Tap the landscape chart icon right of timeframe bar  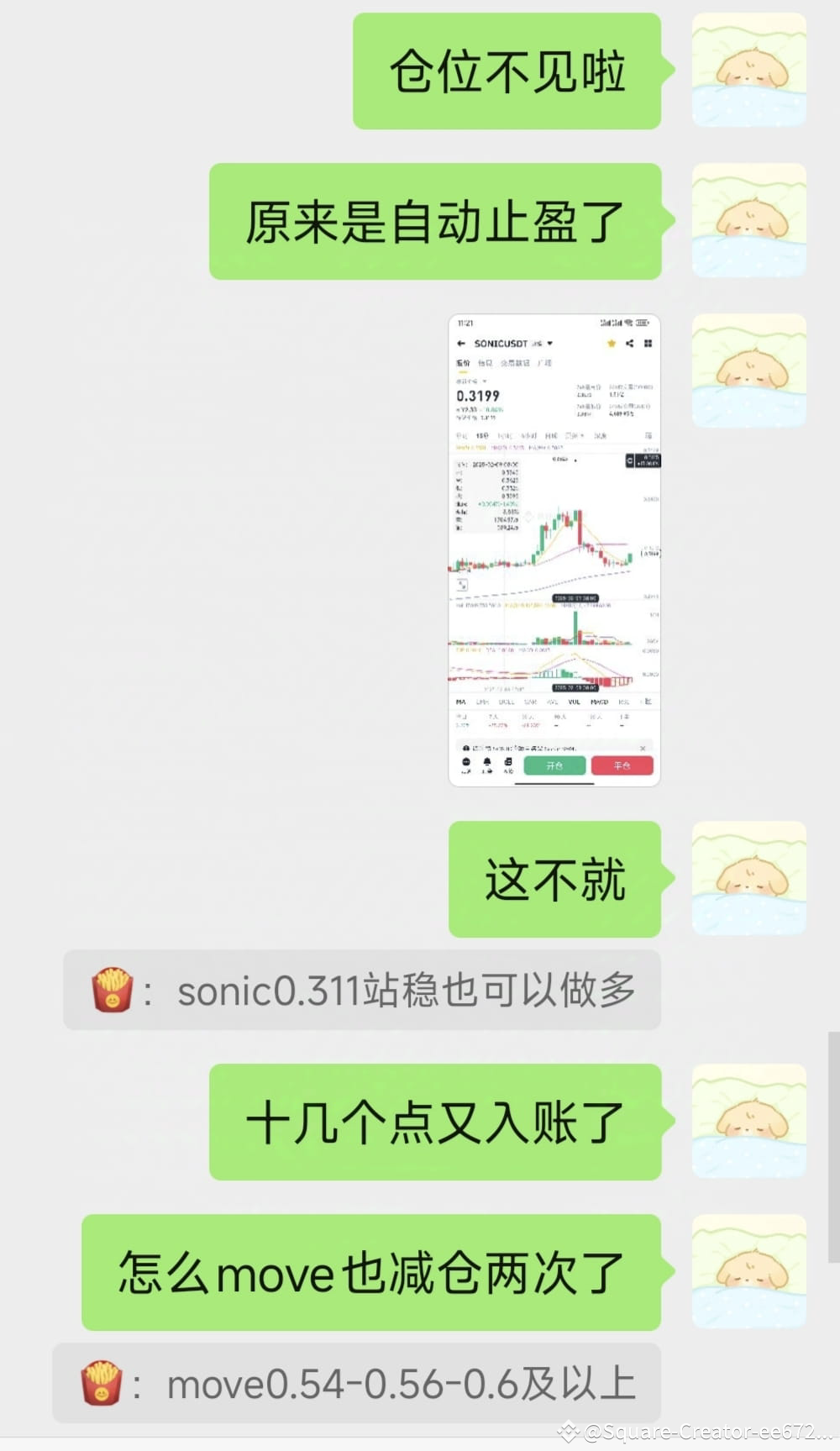coord(647,434)
